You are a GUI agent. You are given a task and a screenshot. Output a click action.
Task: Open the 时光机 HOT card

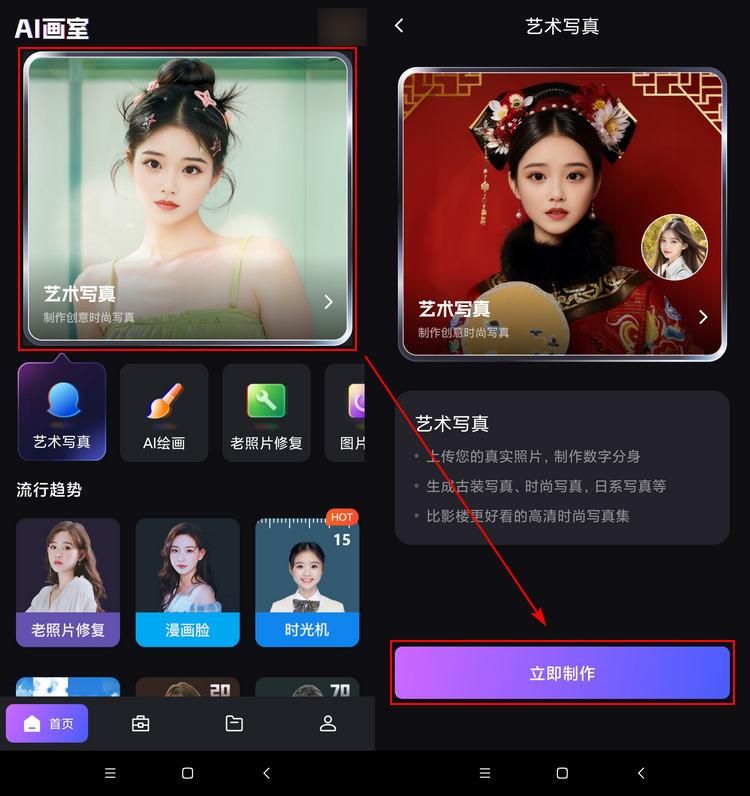pyautogui.click(x=306, y=582)
